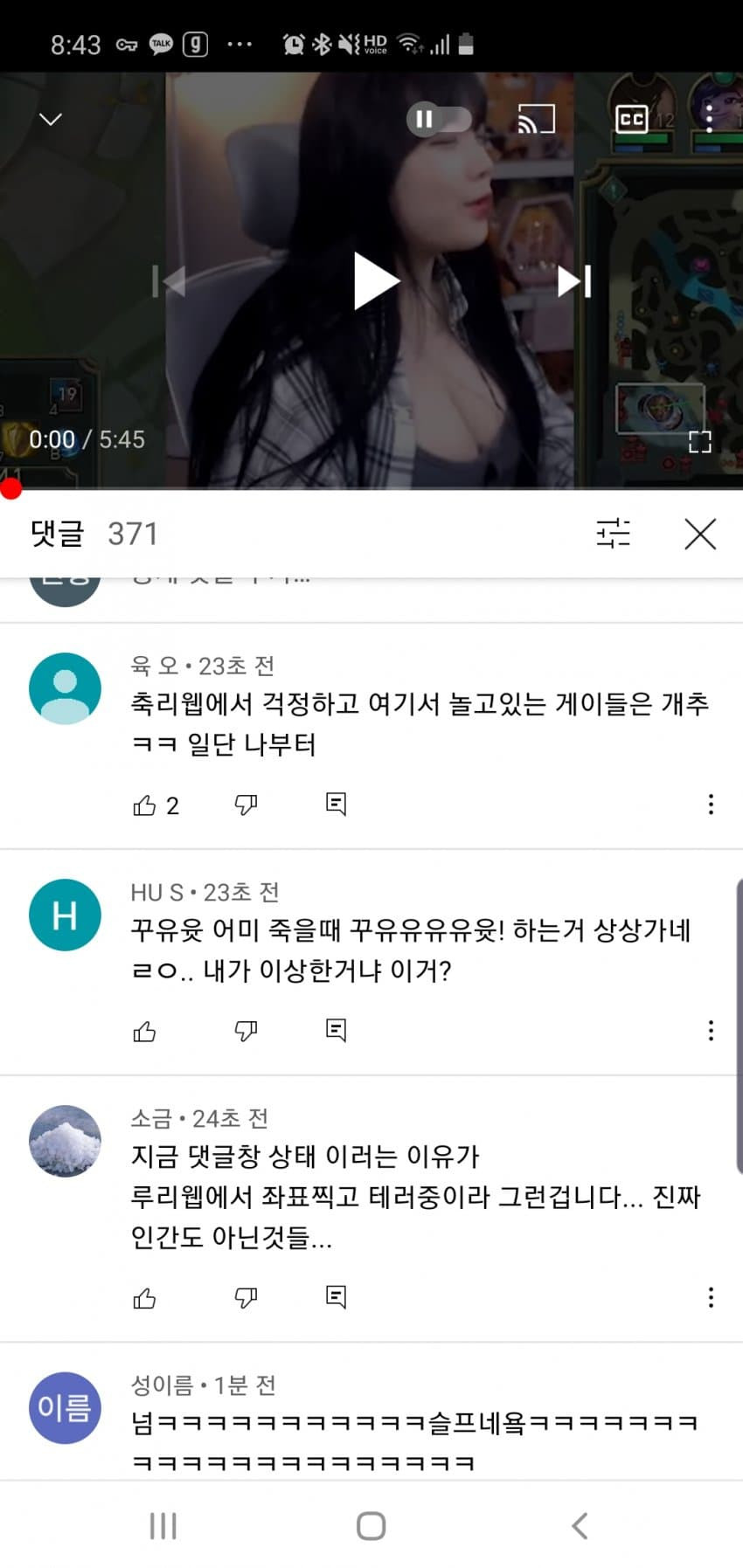Open the video player overflow menu
This screenshot has width=743, height=1568.
click(x=709, y=119)
